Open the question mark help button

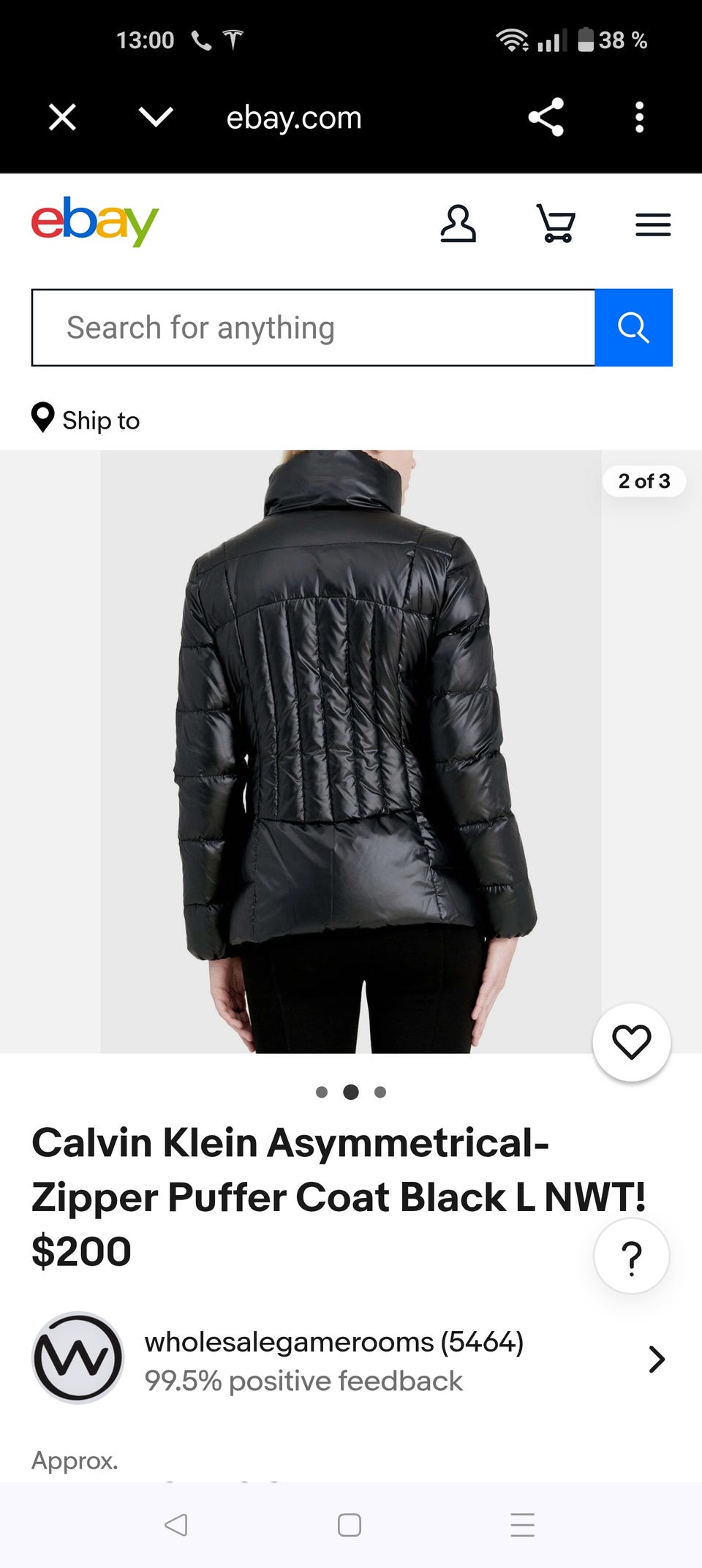[x=631, y=1257]
